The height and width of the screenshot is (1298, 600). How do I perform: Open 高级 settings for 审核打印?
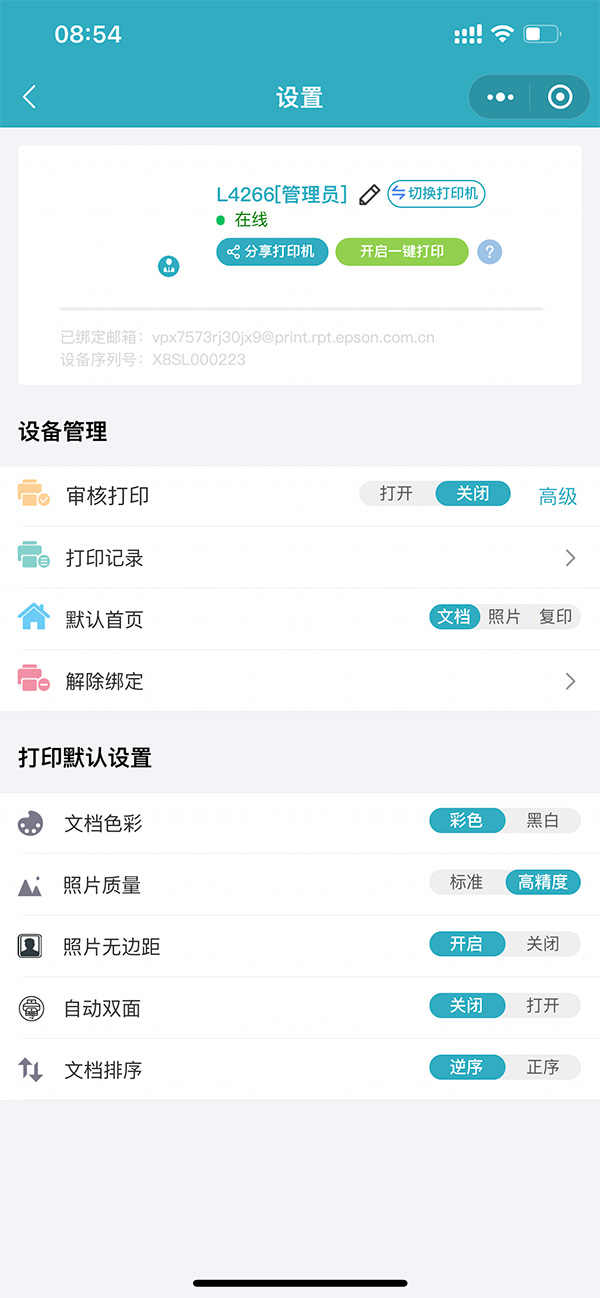[558, 496]
